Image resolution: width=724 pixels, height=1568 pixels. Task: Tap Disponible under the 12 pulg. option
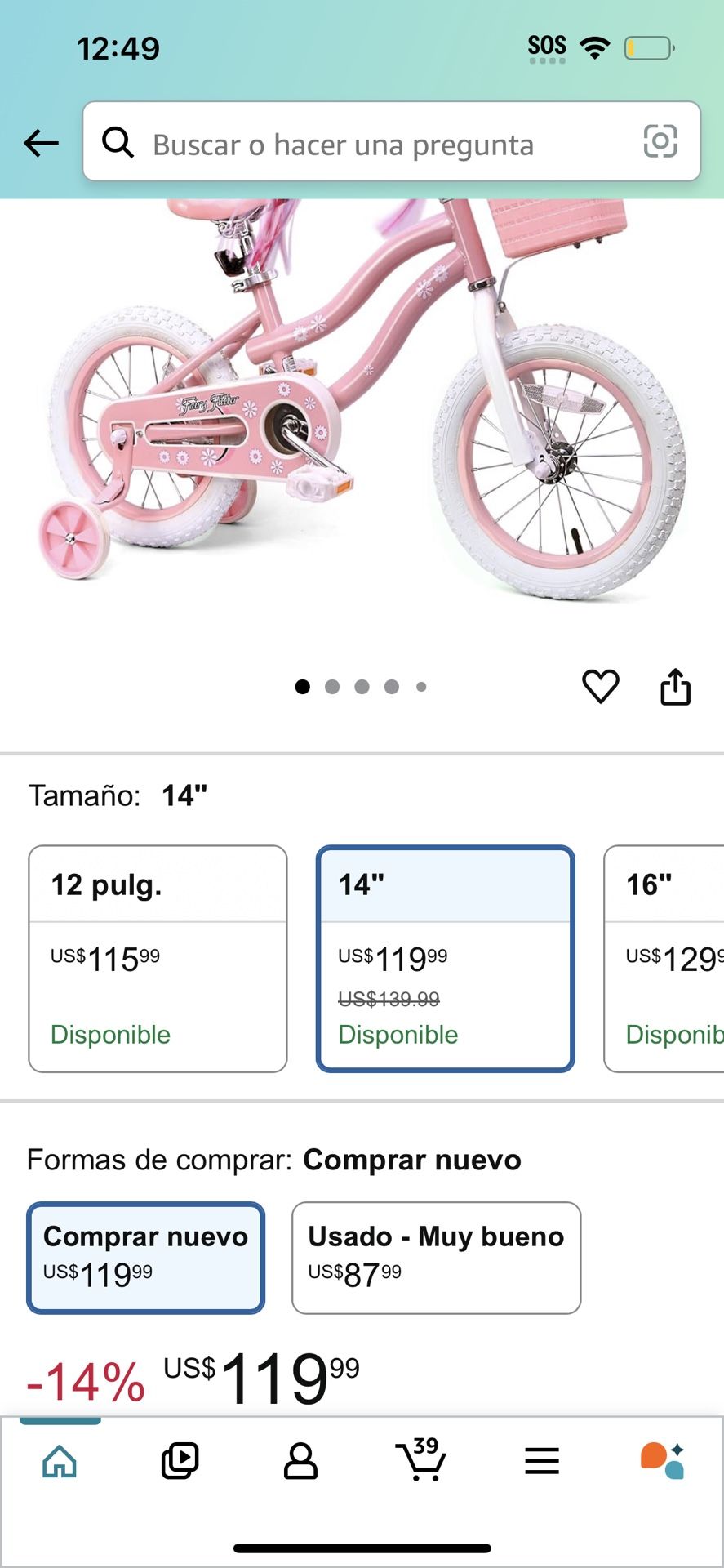click(x=110, y=1034)
